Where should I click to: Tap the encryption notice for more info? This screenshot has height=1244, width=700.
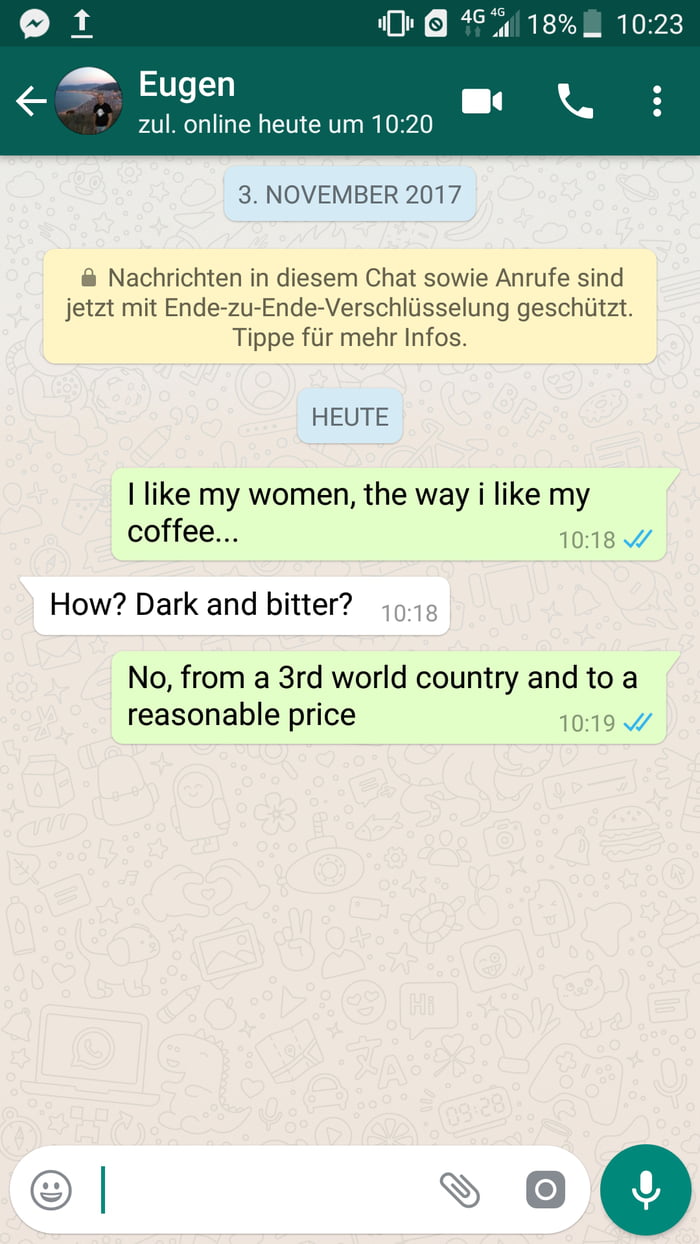click(x=349, y=307)
